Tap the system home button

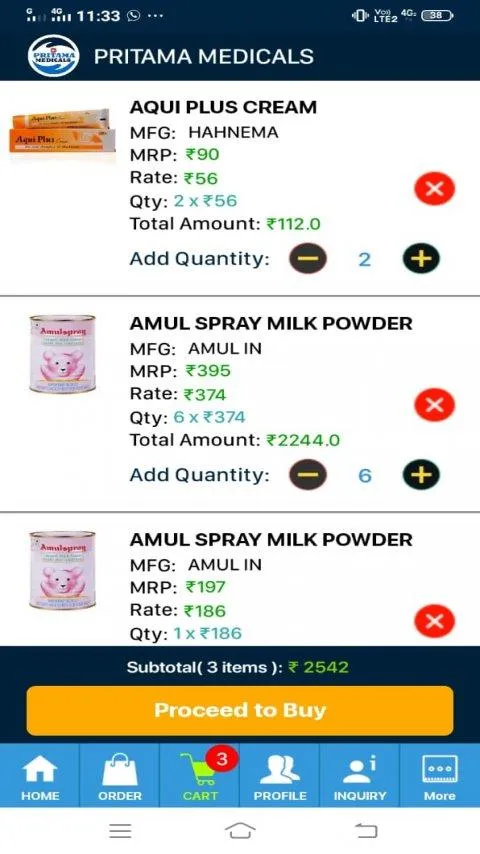coord(240,831)
